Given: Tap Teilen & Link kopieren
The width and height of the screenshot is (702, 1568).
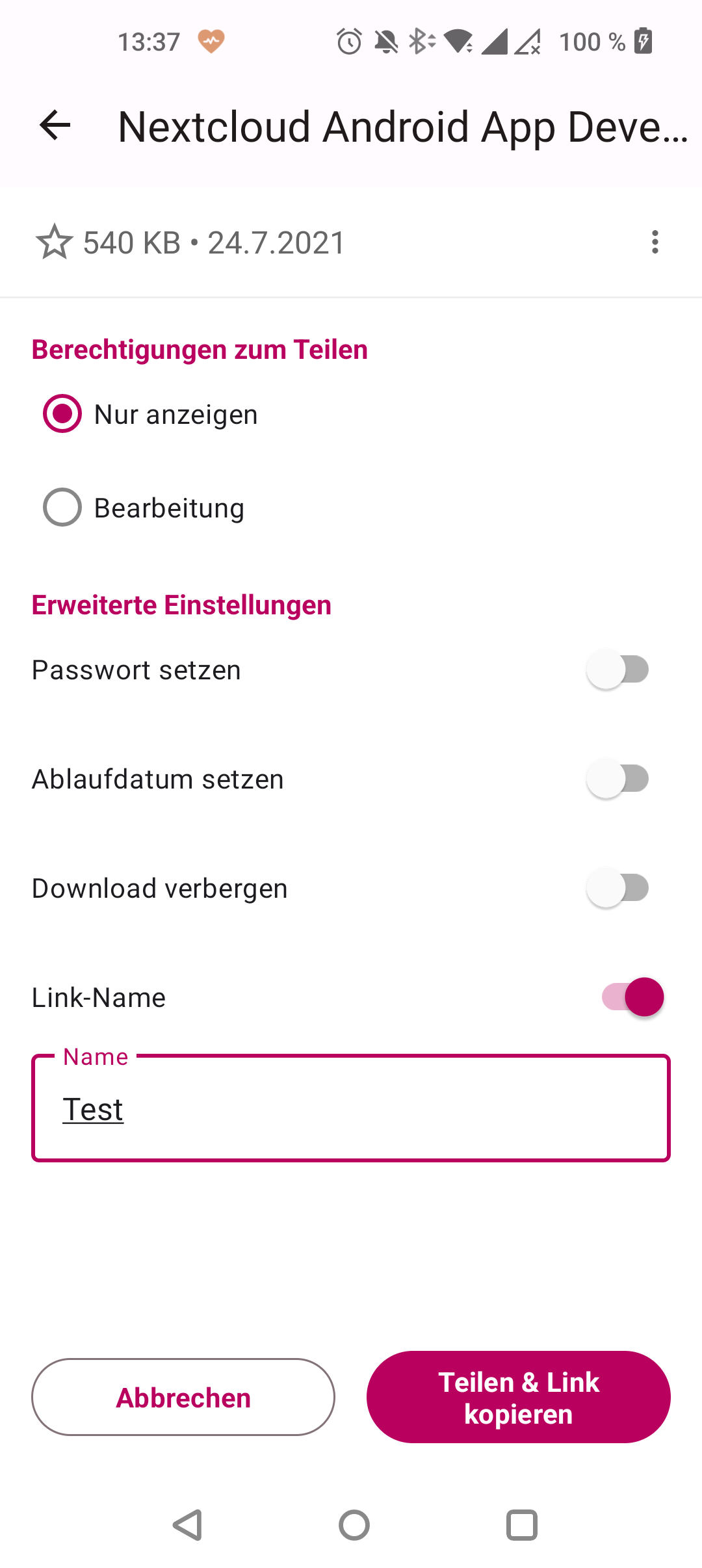Looking at the screenshot, I should (519, 1398).
